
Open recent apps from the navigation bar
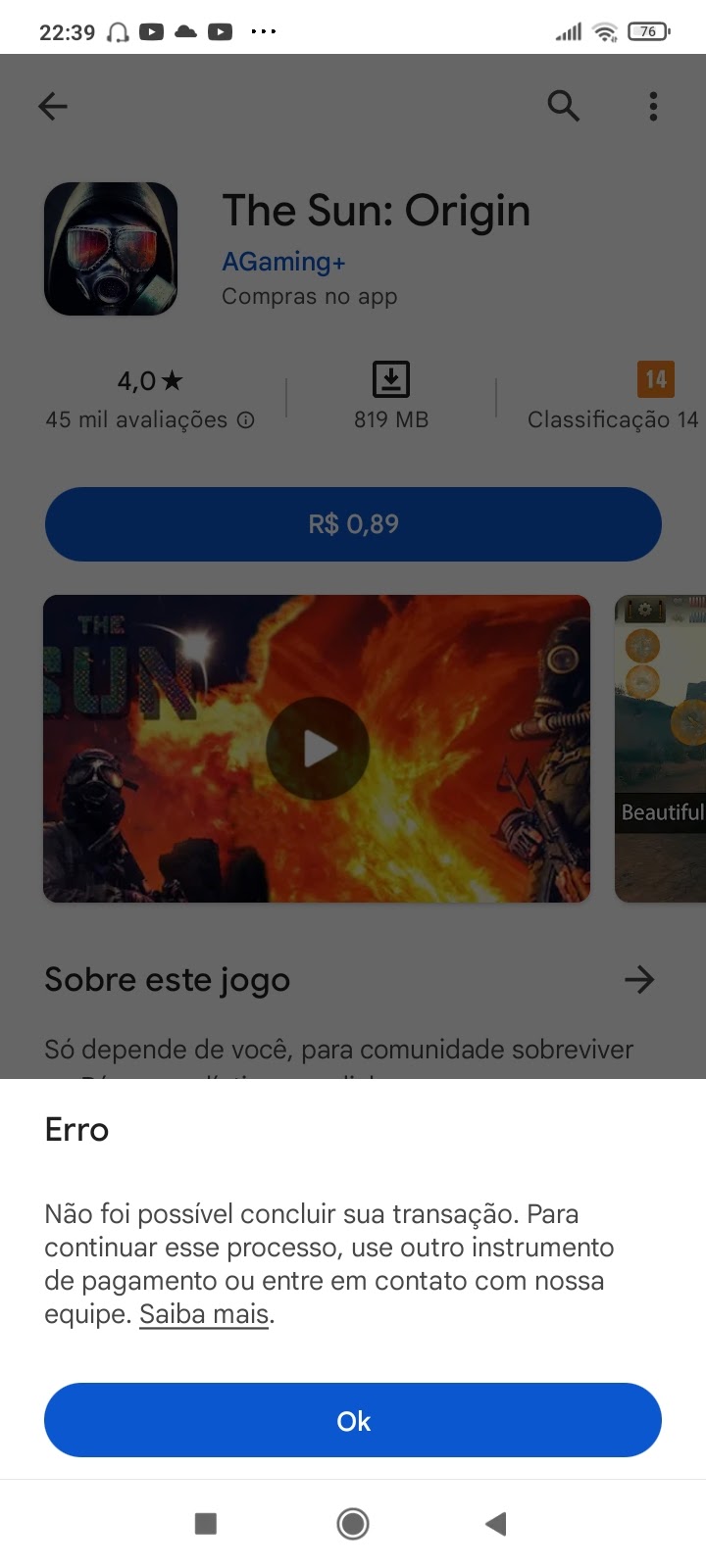(x=206, y=1523)
